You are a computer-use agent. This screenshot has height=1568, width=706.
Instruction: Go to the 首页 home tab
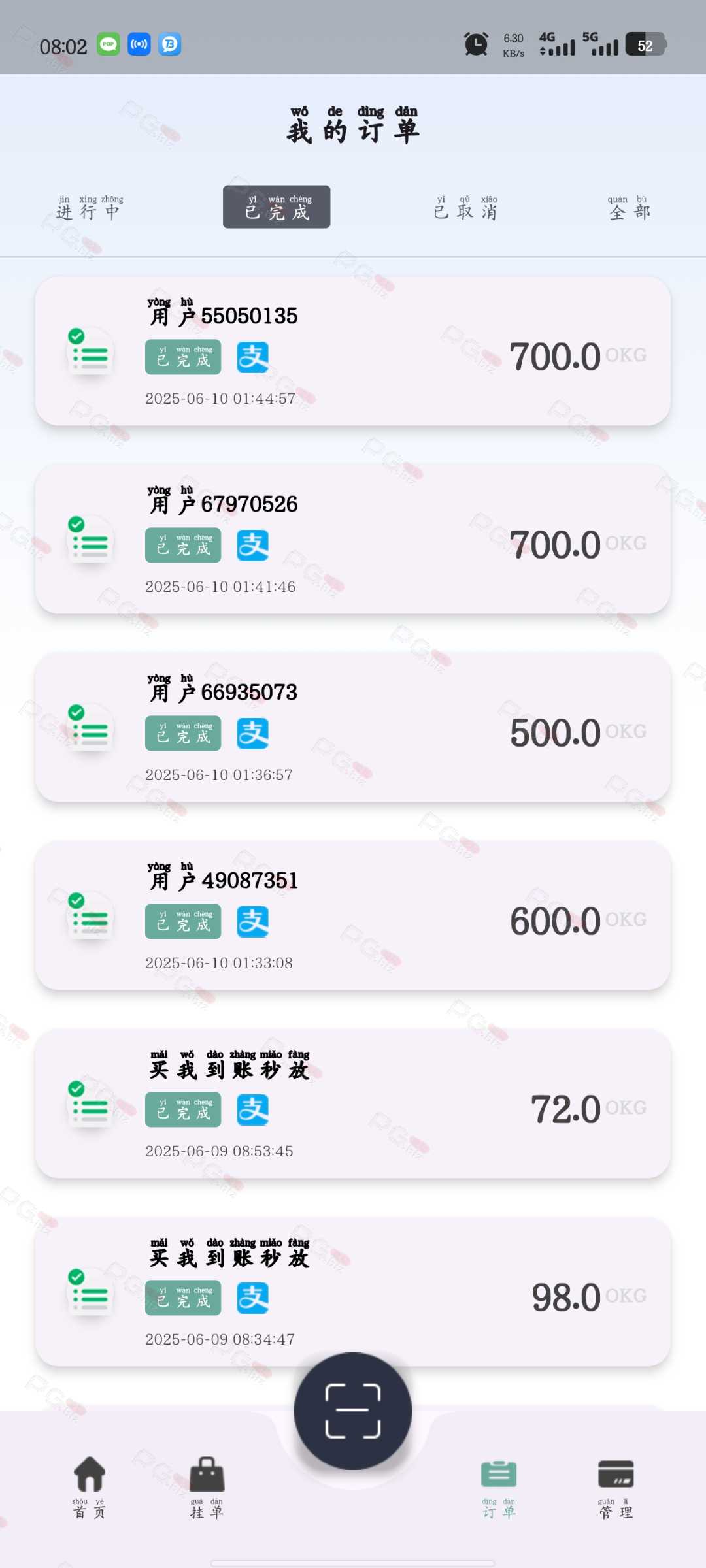[x=89, y=1488]
